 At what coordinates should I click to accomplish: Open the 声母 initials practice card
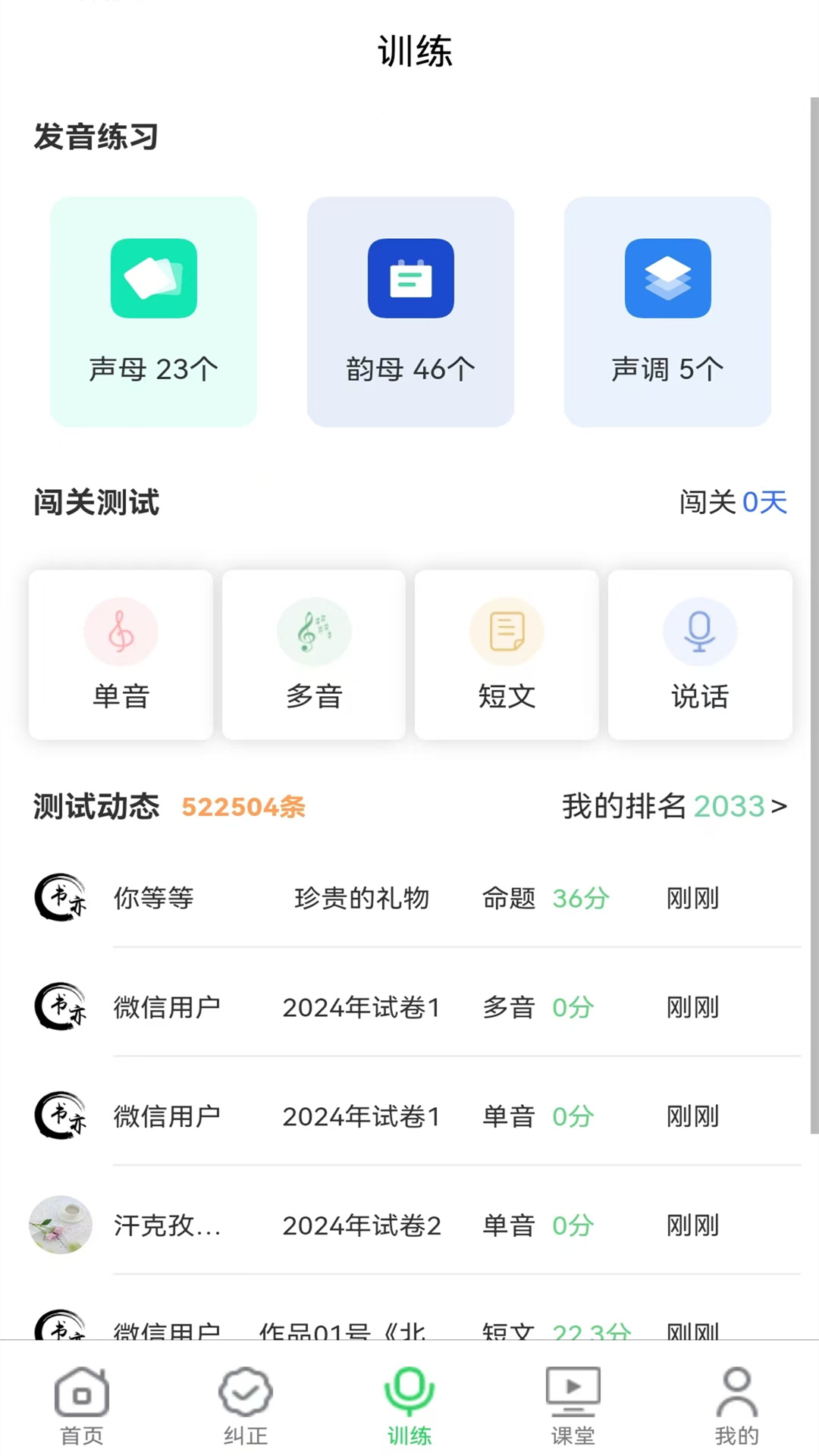153,311
